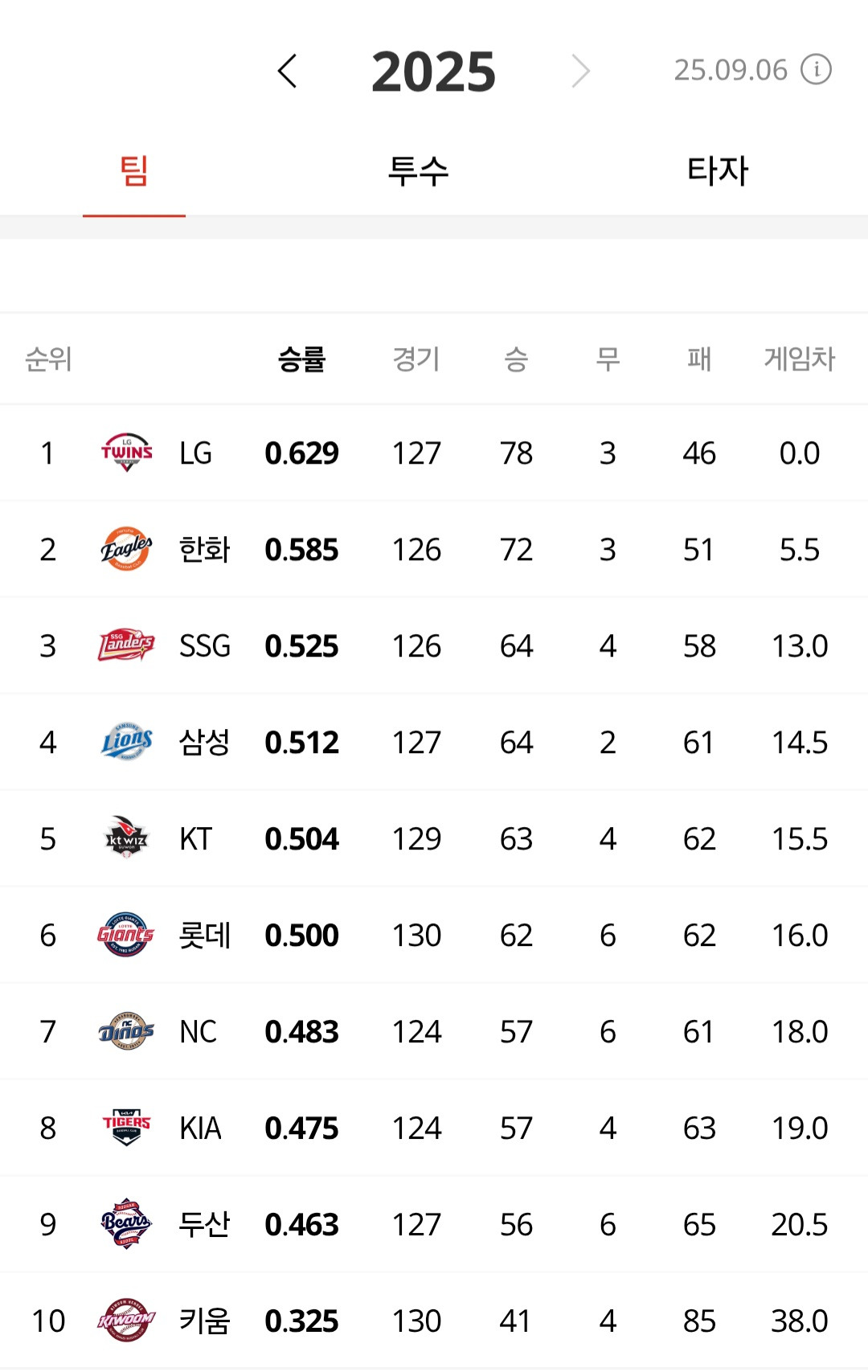Select the 팀 (team) tab
This screenshot has width=868, height=1372.
(x=134, y=170)
